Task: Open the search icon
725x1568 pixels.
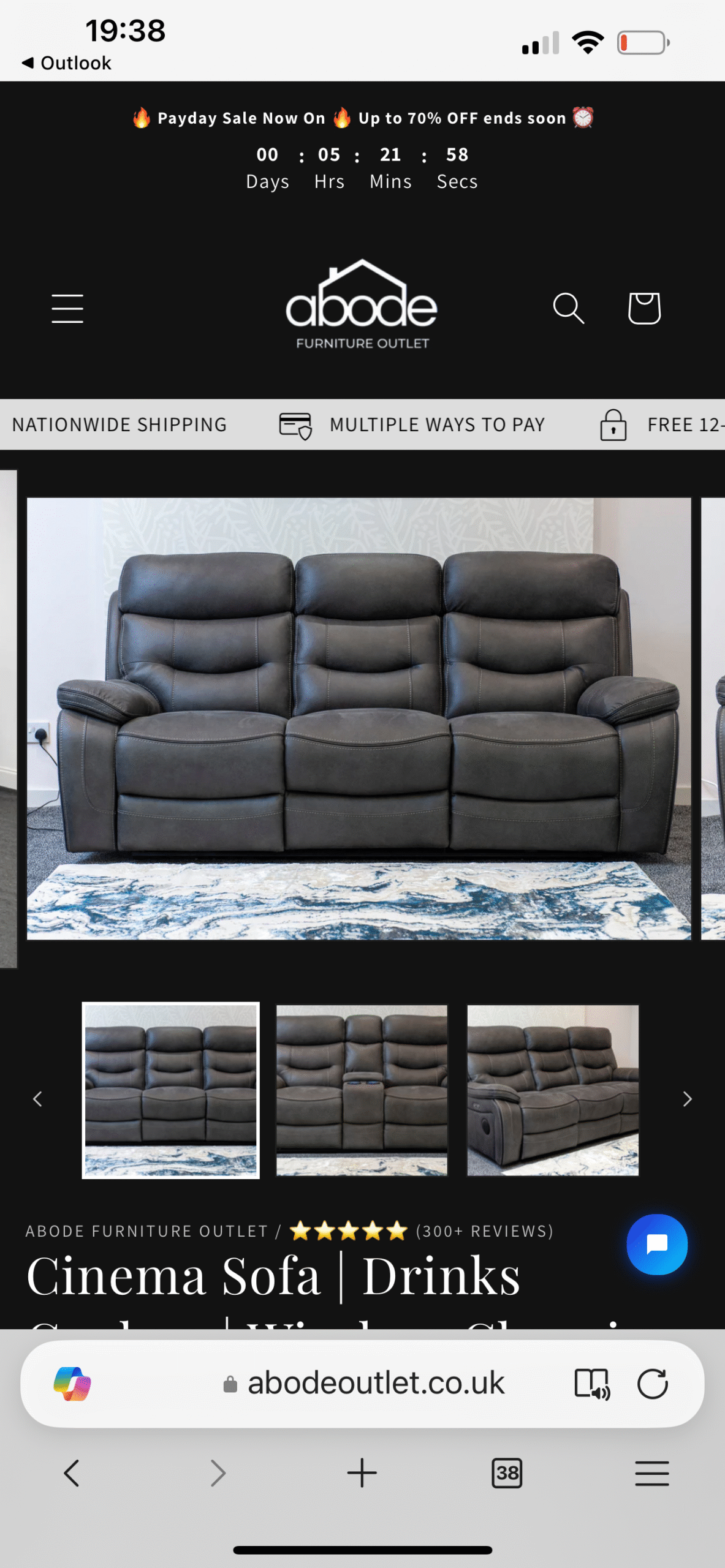Action: click(x=568, y=308)
